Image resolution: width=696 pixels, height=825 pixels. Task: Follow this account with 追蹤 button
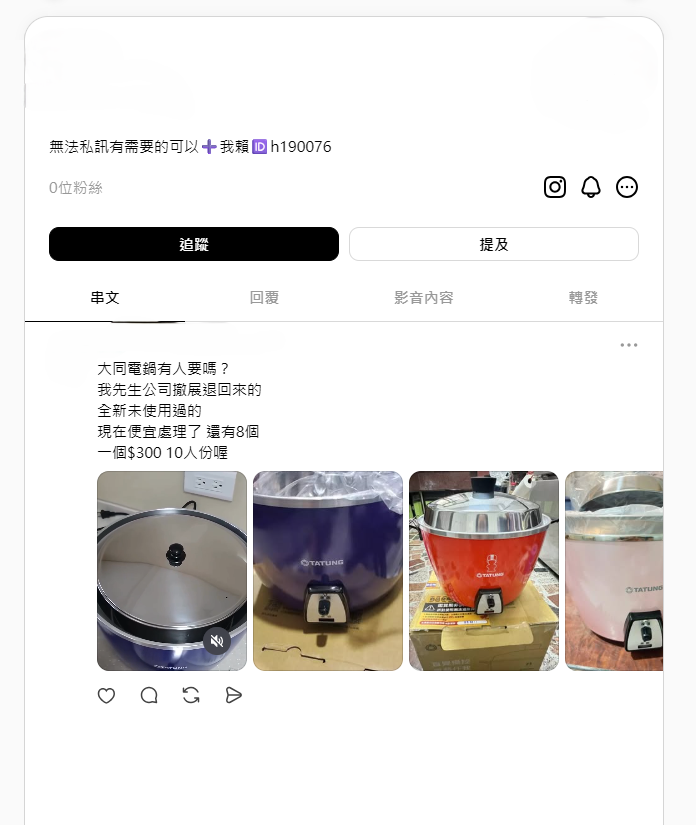pos(194,244)
